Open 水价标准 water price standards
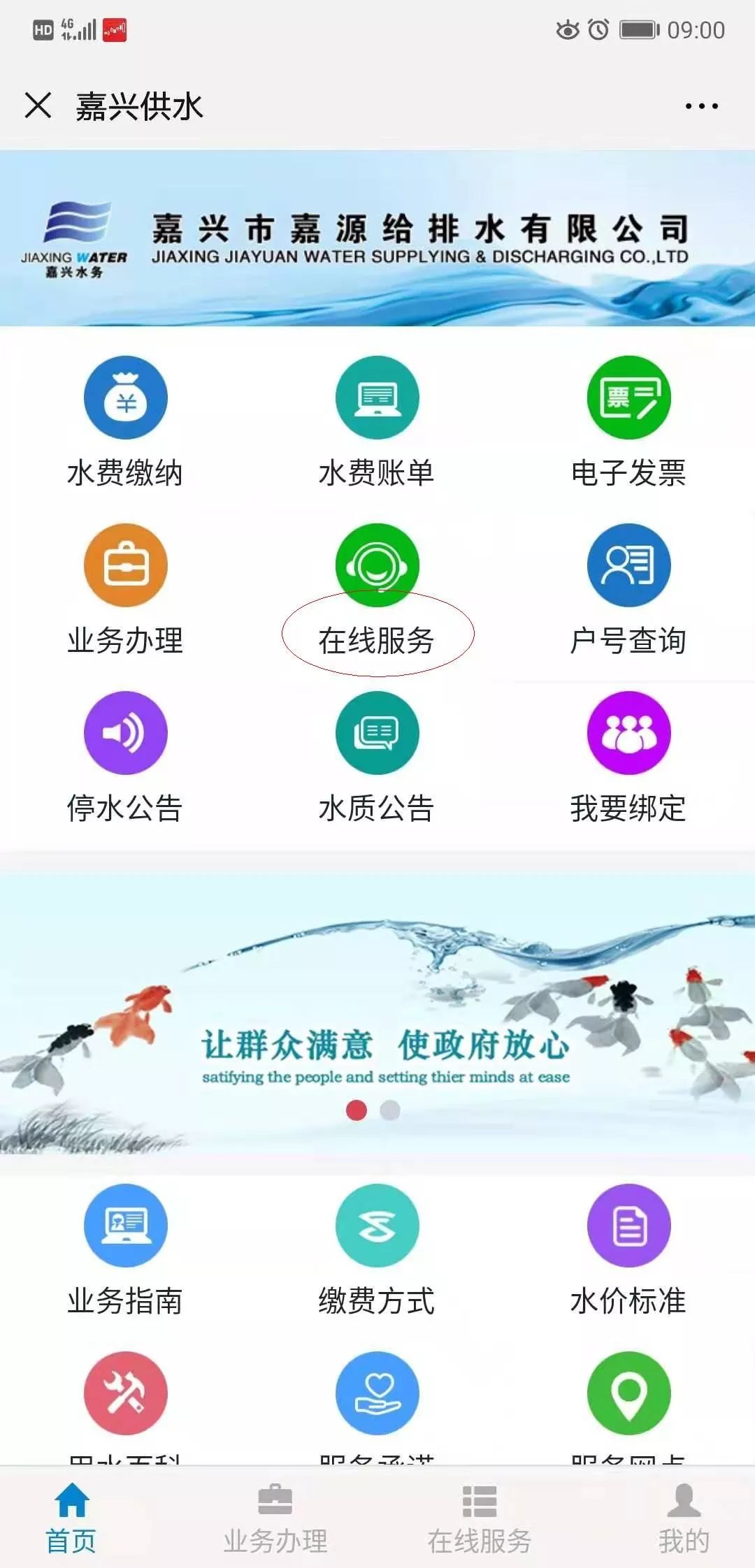Viewport: 755px width, 1568px height. pos(628,1226)
